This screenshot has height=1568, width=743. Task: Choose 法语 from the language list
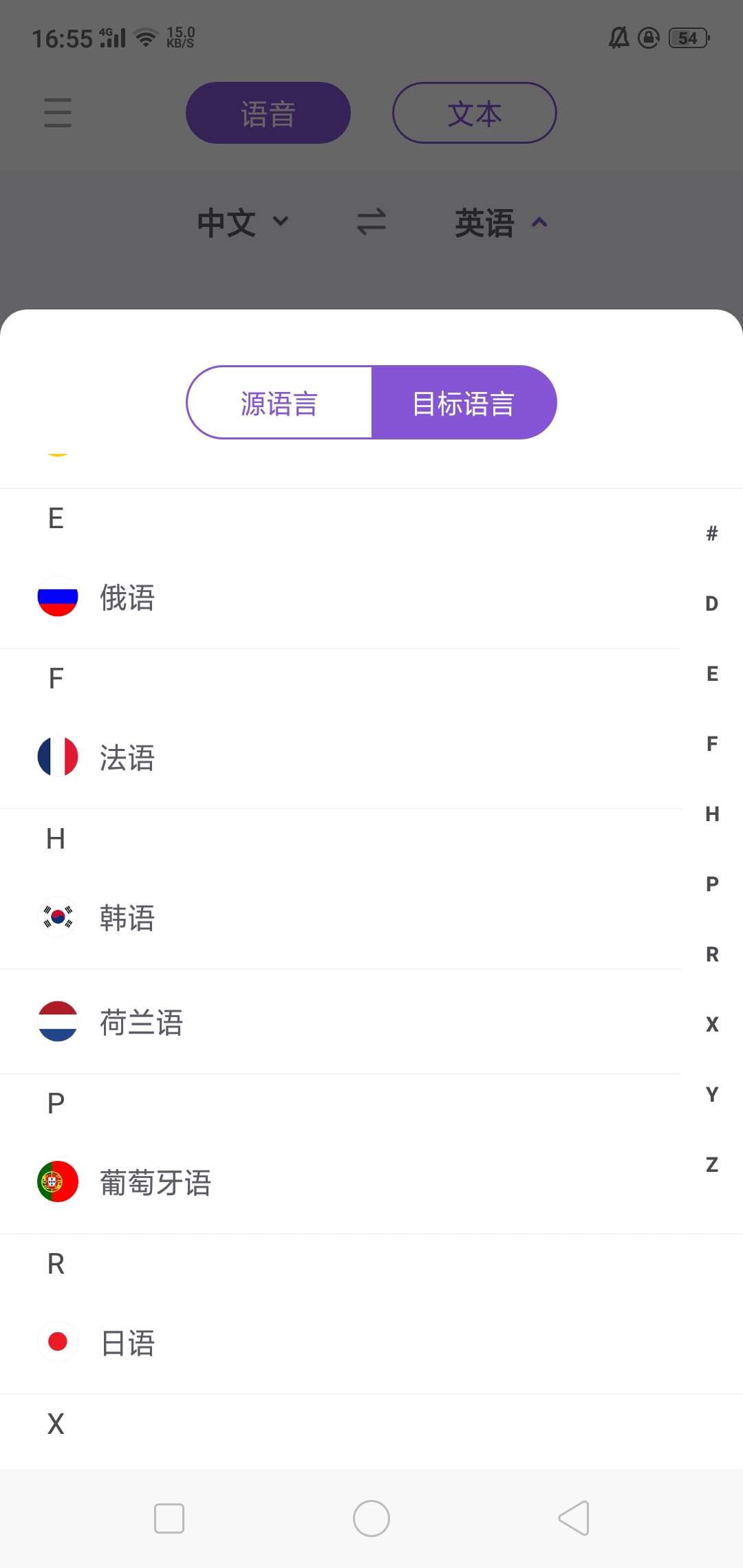[x=127, y=756]
